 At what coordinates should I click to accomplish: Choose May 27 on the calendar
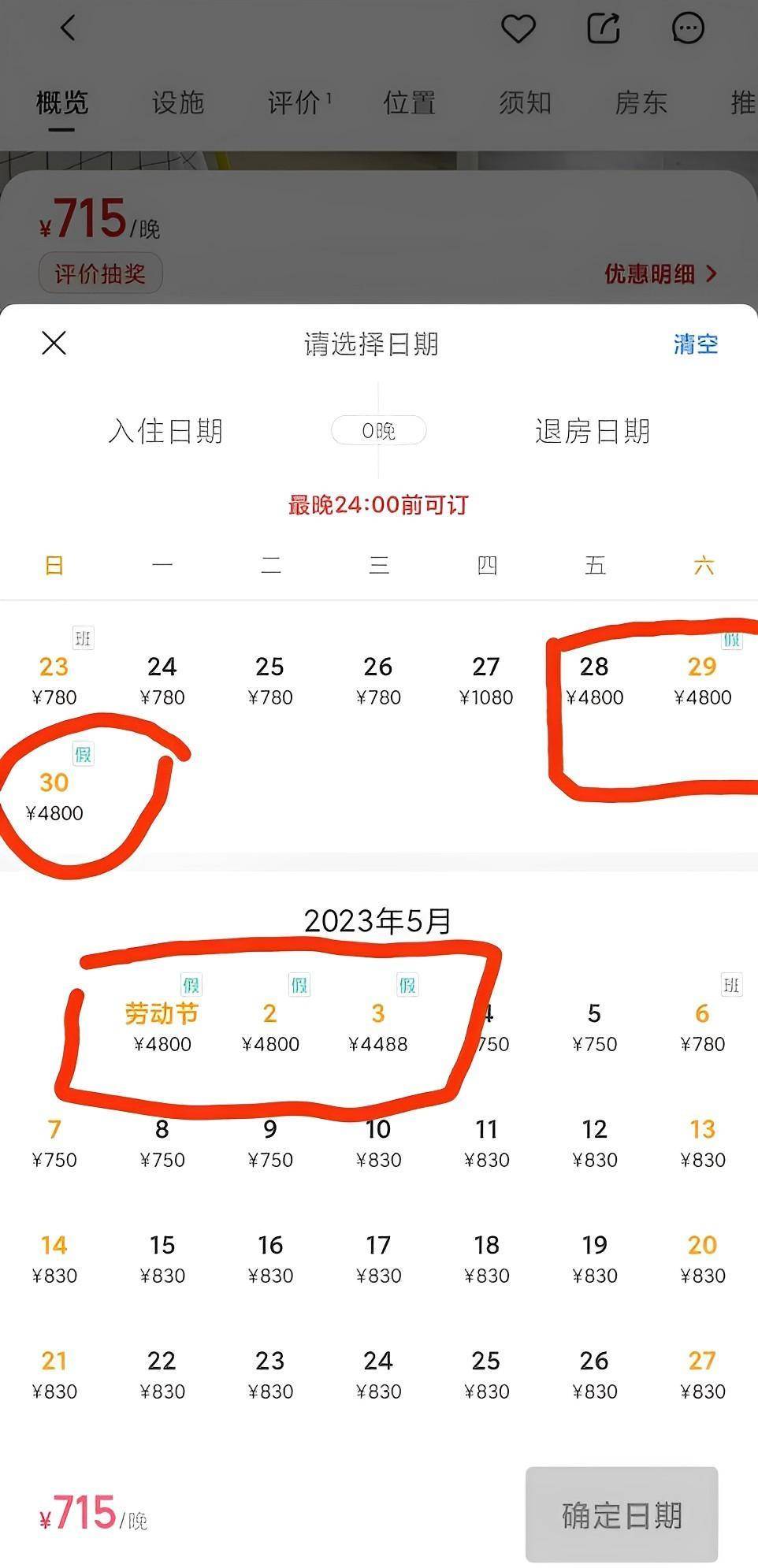[702, 1374]
